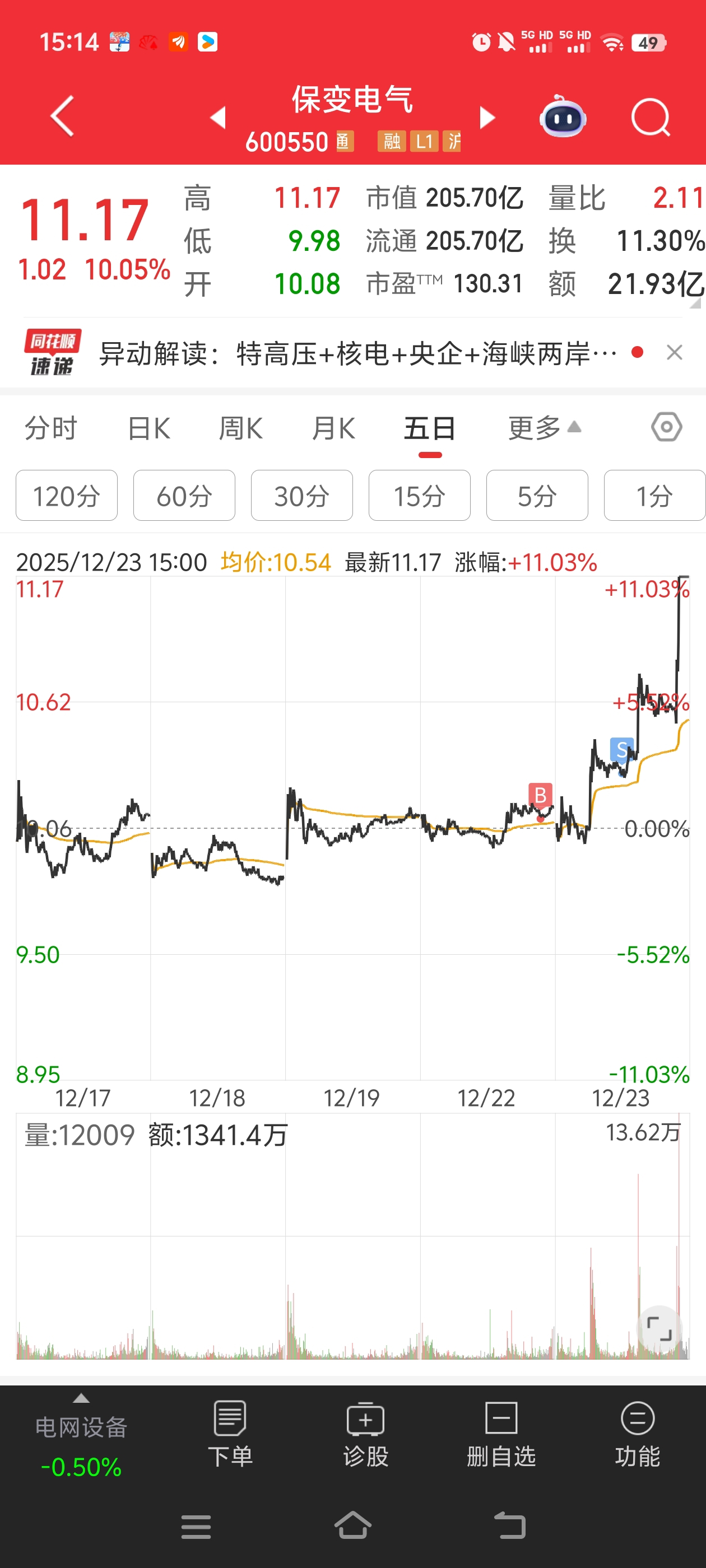This screenshot has height=1568, width=706.
Task: Open chart settings hexagon icon
Action: 666,427
